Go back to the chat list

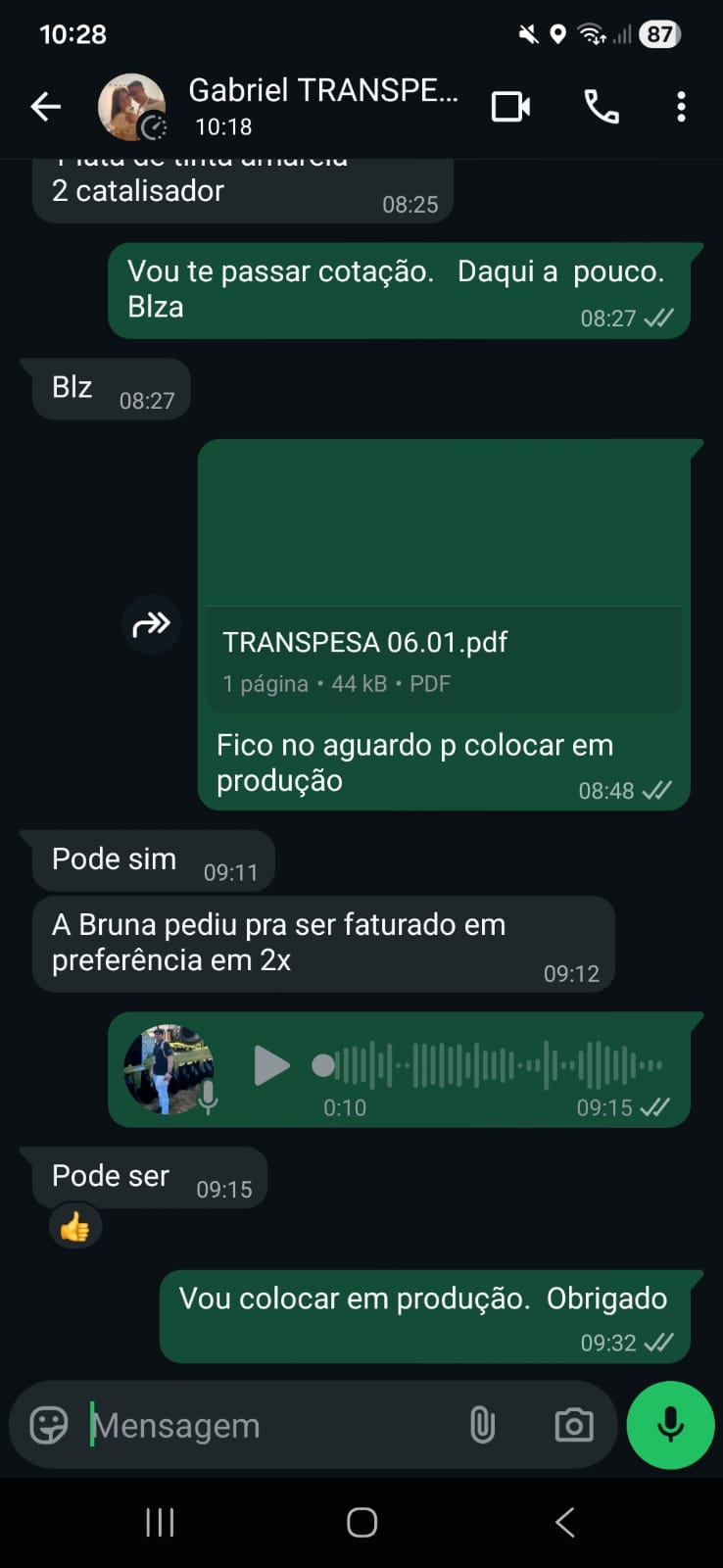coord(45,107)
